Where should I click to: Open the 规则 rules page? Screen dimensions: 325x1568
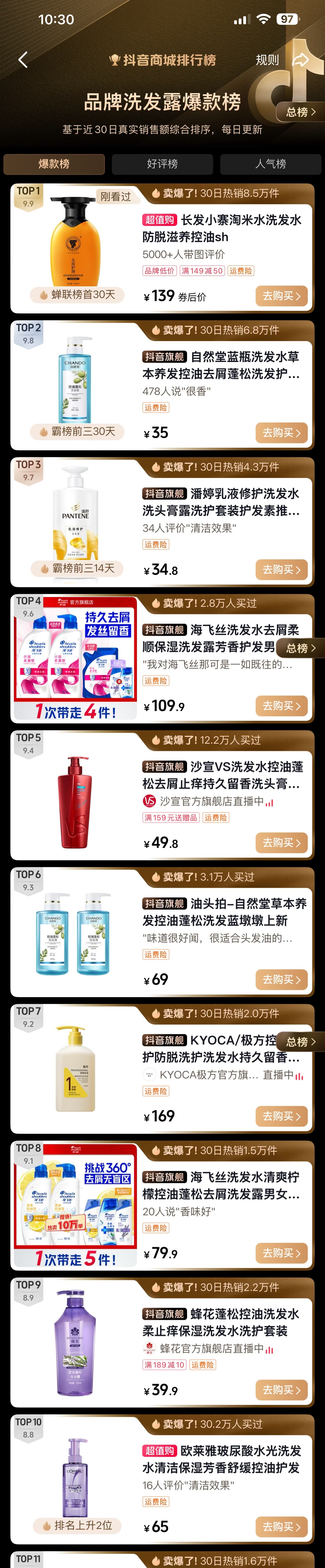[267, 60]
